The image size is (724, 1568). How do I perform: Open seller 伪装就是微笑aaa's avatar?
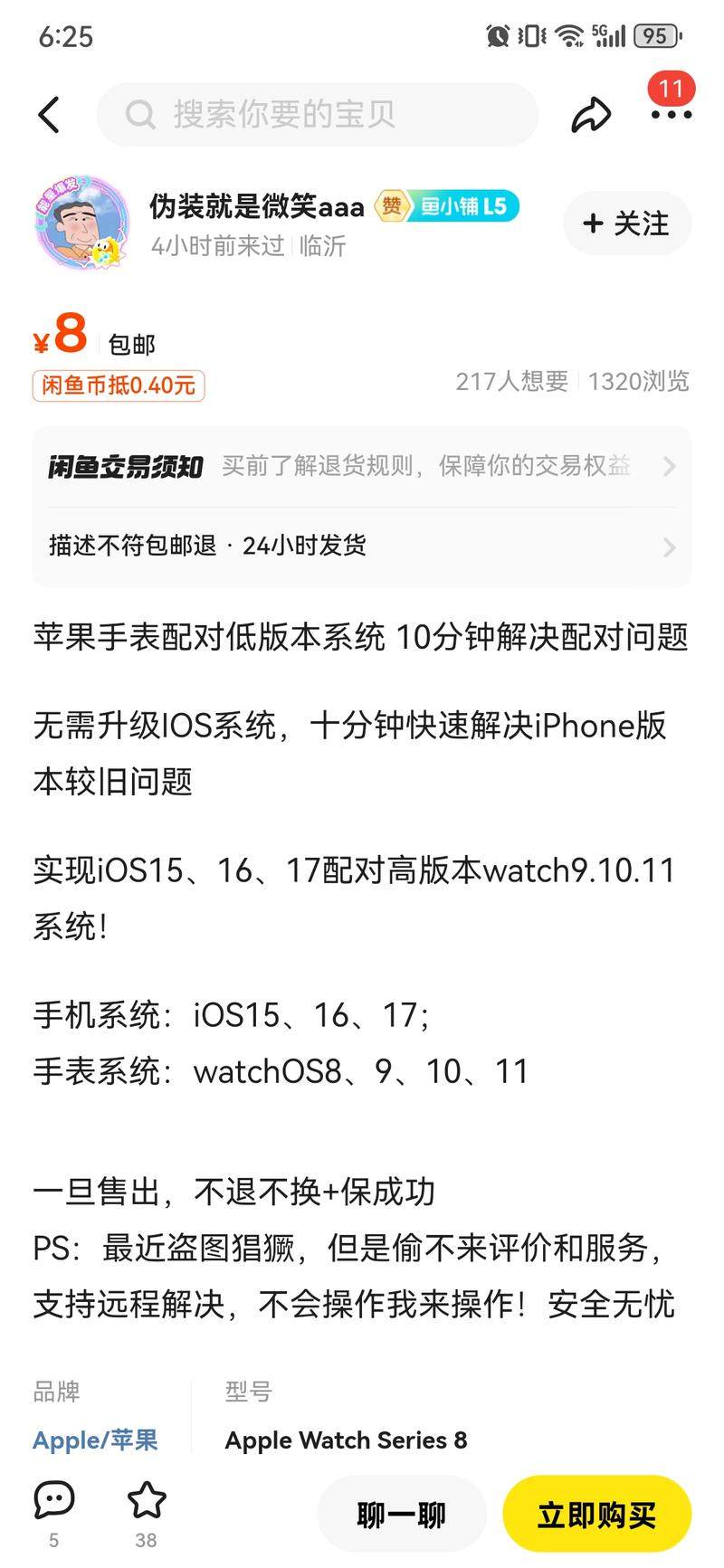82,223
